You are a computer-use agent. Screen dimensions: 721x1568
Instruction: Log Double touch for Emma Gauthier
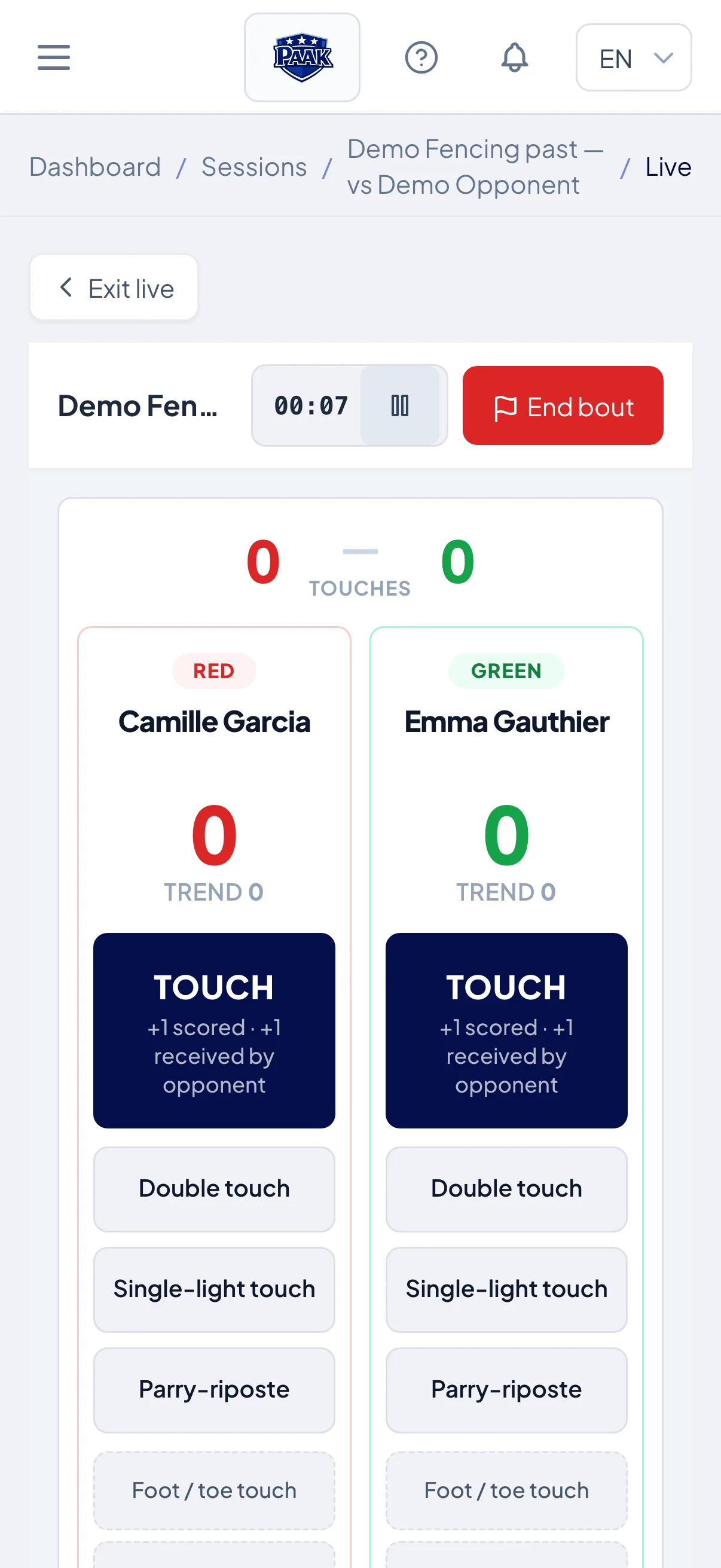tap(506, 1189)
